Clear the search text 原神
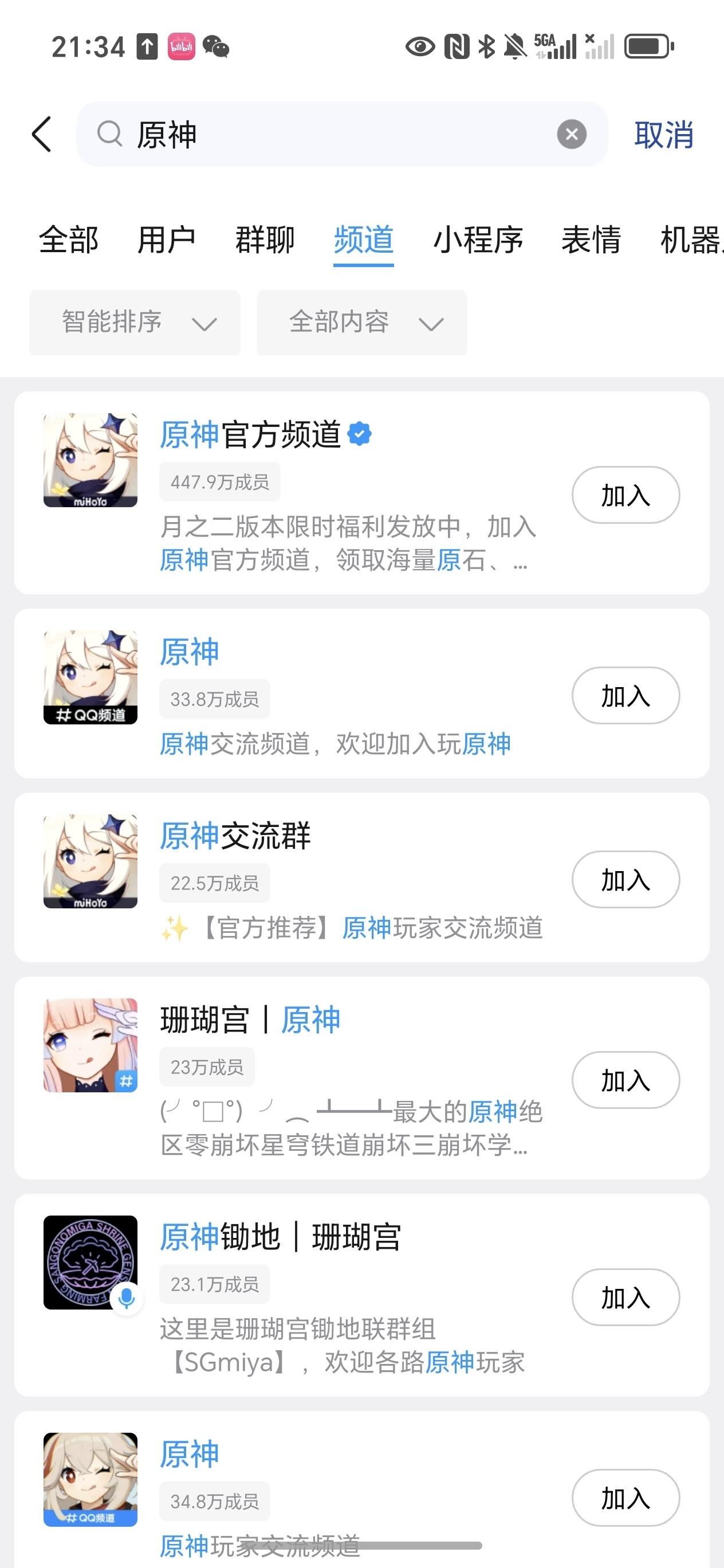This screenshot has height=1568, width=724. click(571, 134)
